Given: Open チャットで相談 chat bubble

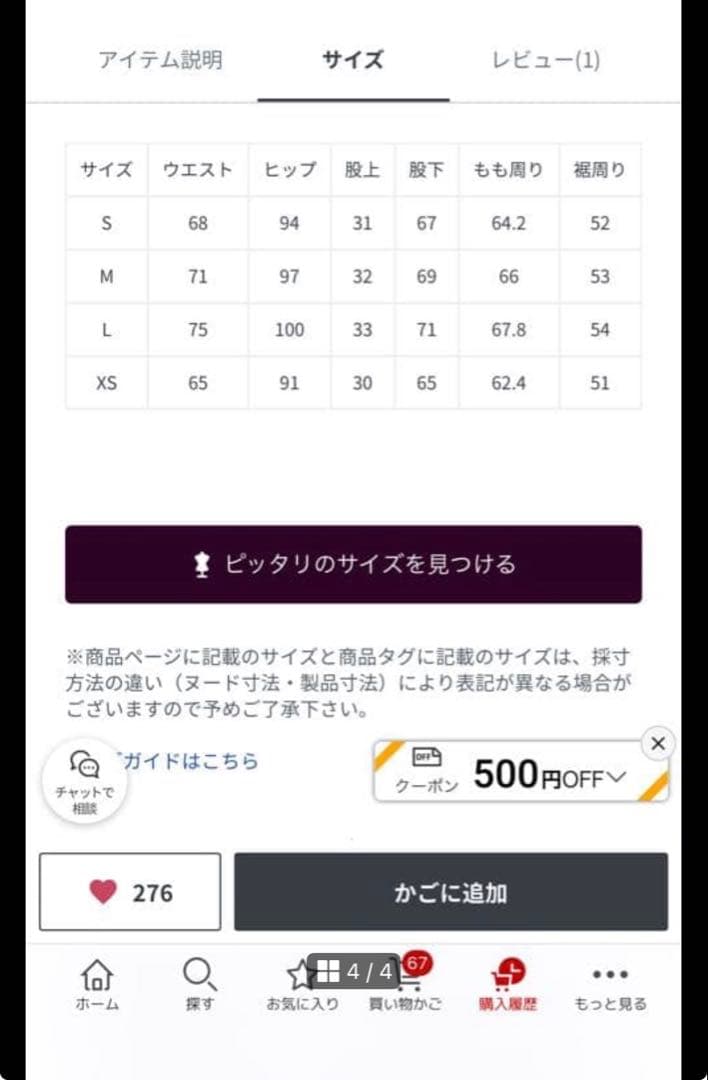Looking at the screenshot, I should pyautogui.click(x=85, y=781).
